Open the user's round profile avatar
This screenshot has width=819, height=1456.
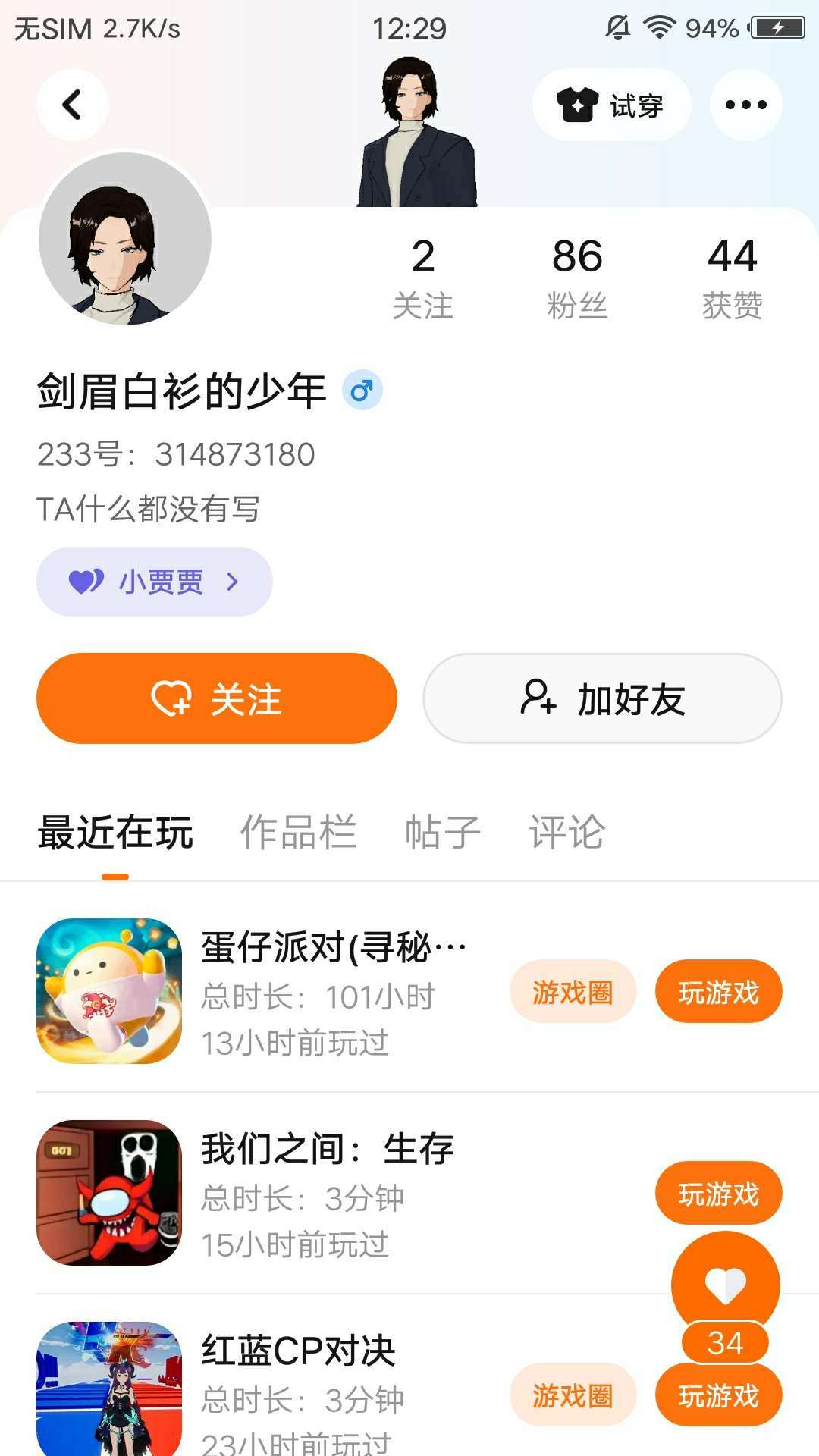[x=125, y=239]
